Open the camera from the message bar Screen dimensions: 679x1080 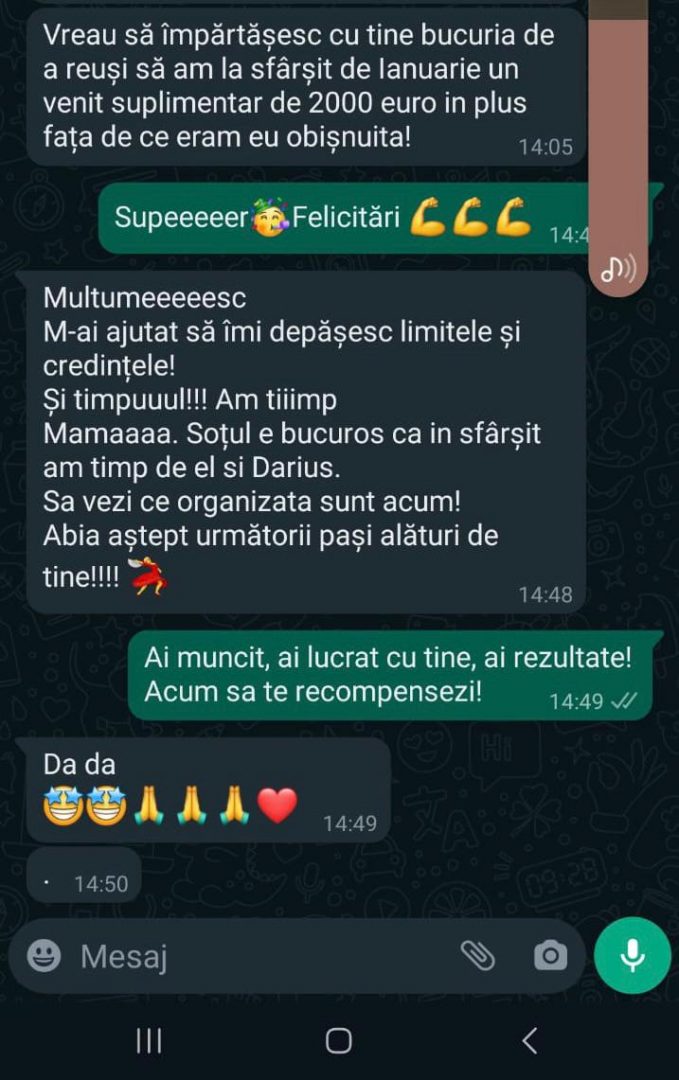(550, 956)
